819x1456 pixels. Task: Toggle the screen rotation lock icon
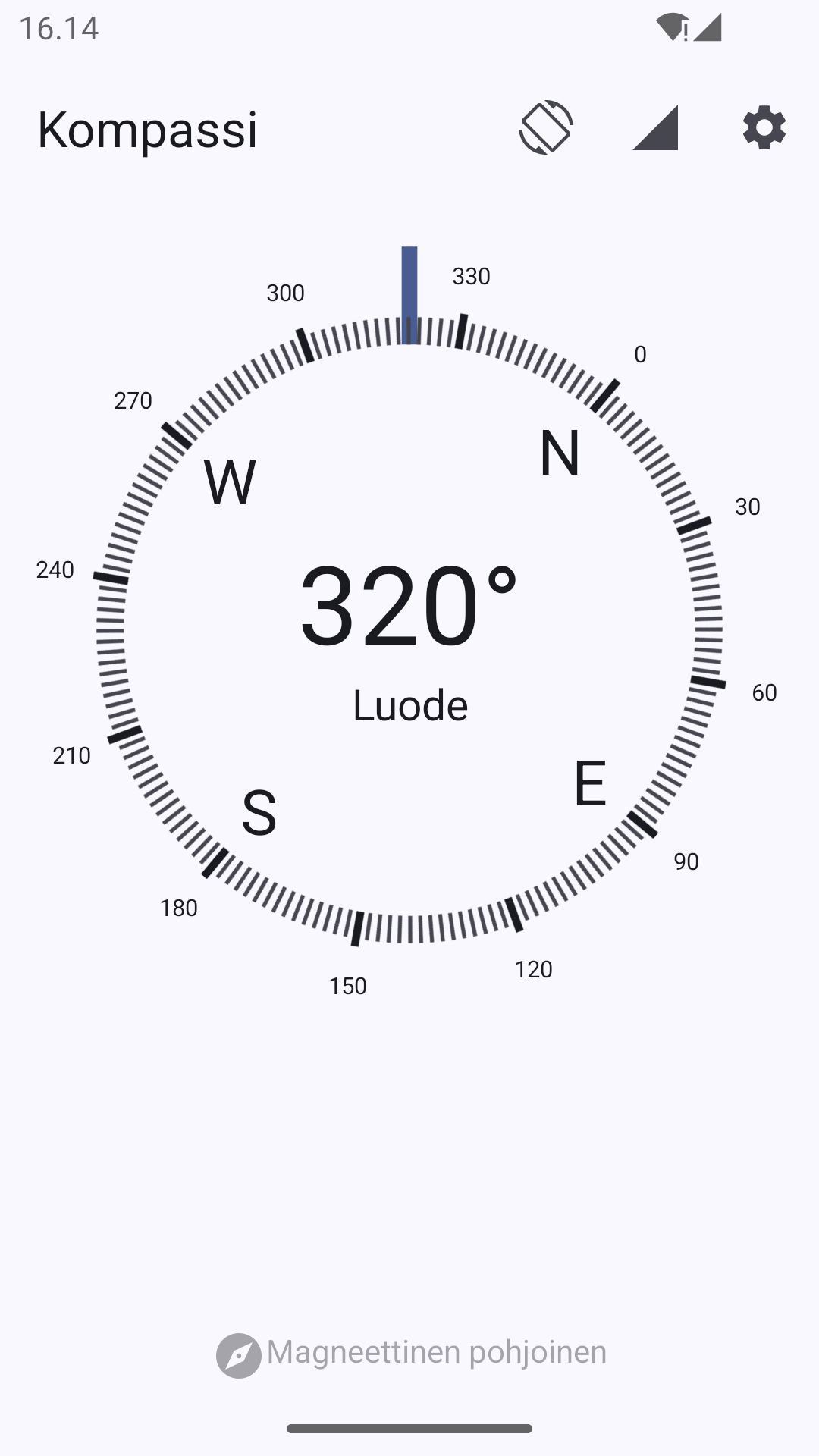pyautogui.click(x=546, y=127)
